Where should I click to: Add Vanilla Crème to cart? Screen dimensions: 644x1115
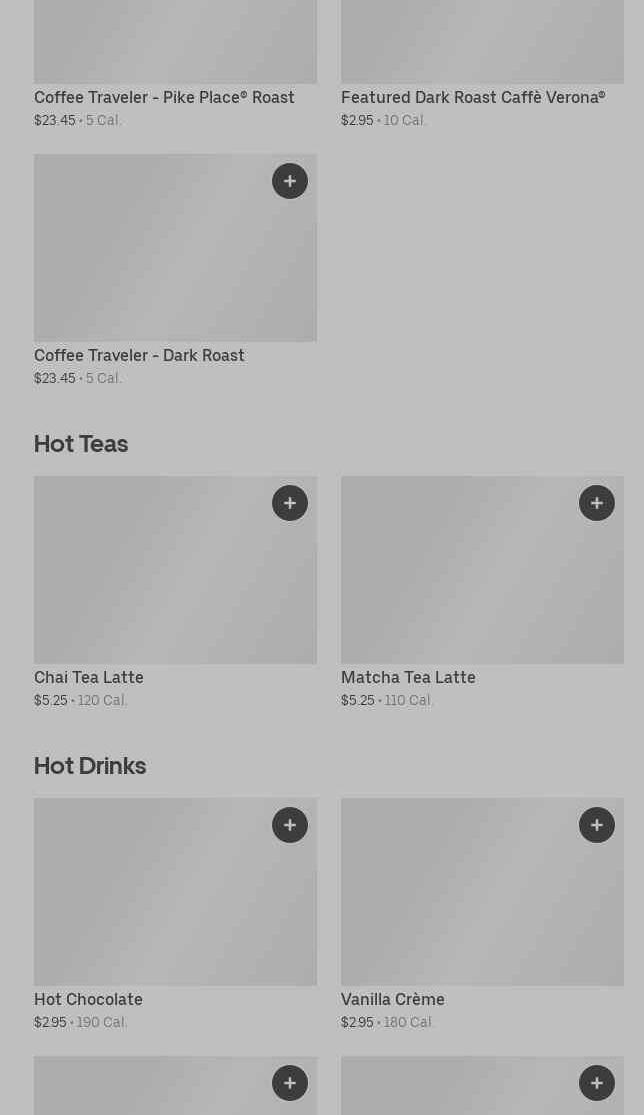[x=597, y=825]
